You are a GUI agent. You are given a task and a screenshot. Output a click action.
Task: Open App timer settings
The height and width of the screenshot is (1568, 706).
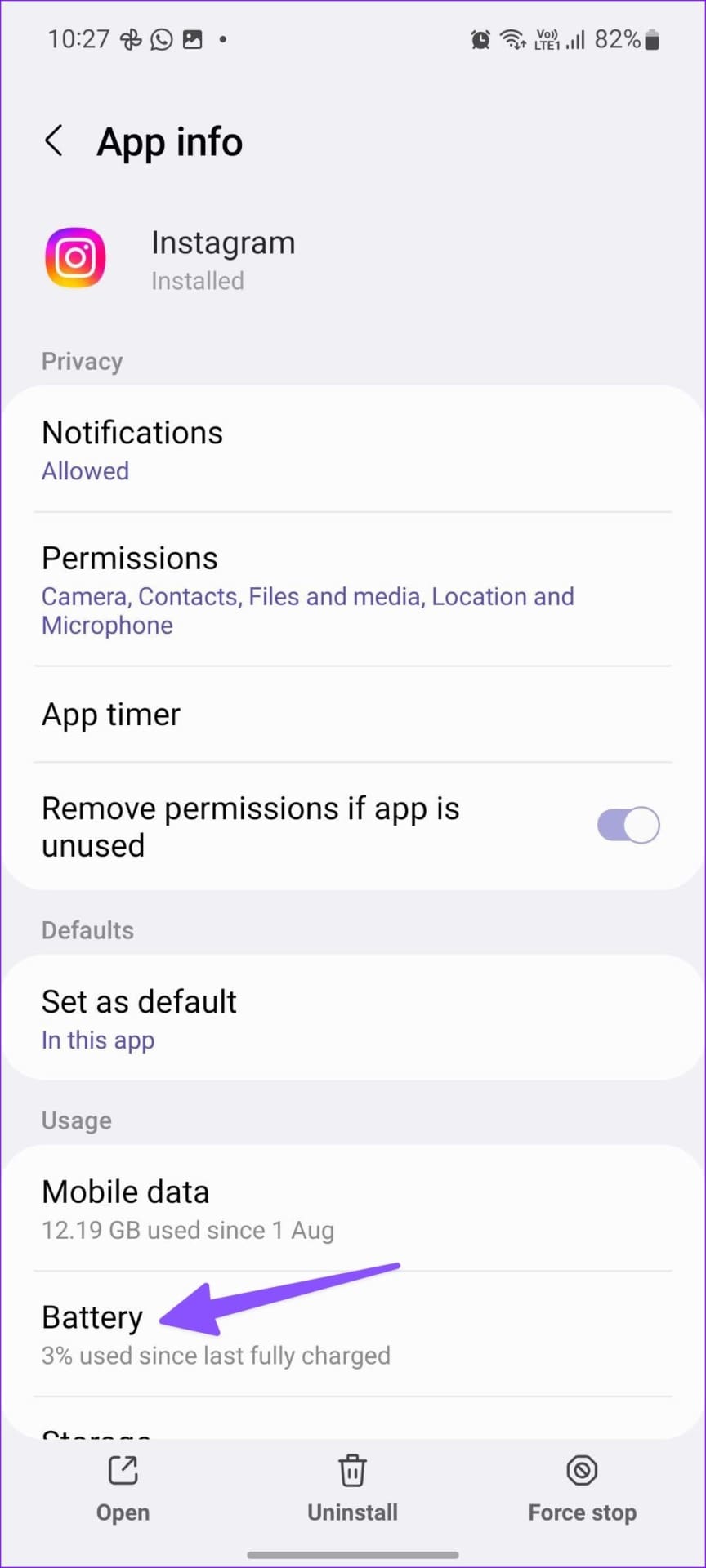351,715
